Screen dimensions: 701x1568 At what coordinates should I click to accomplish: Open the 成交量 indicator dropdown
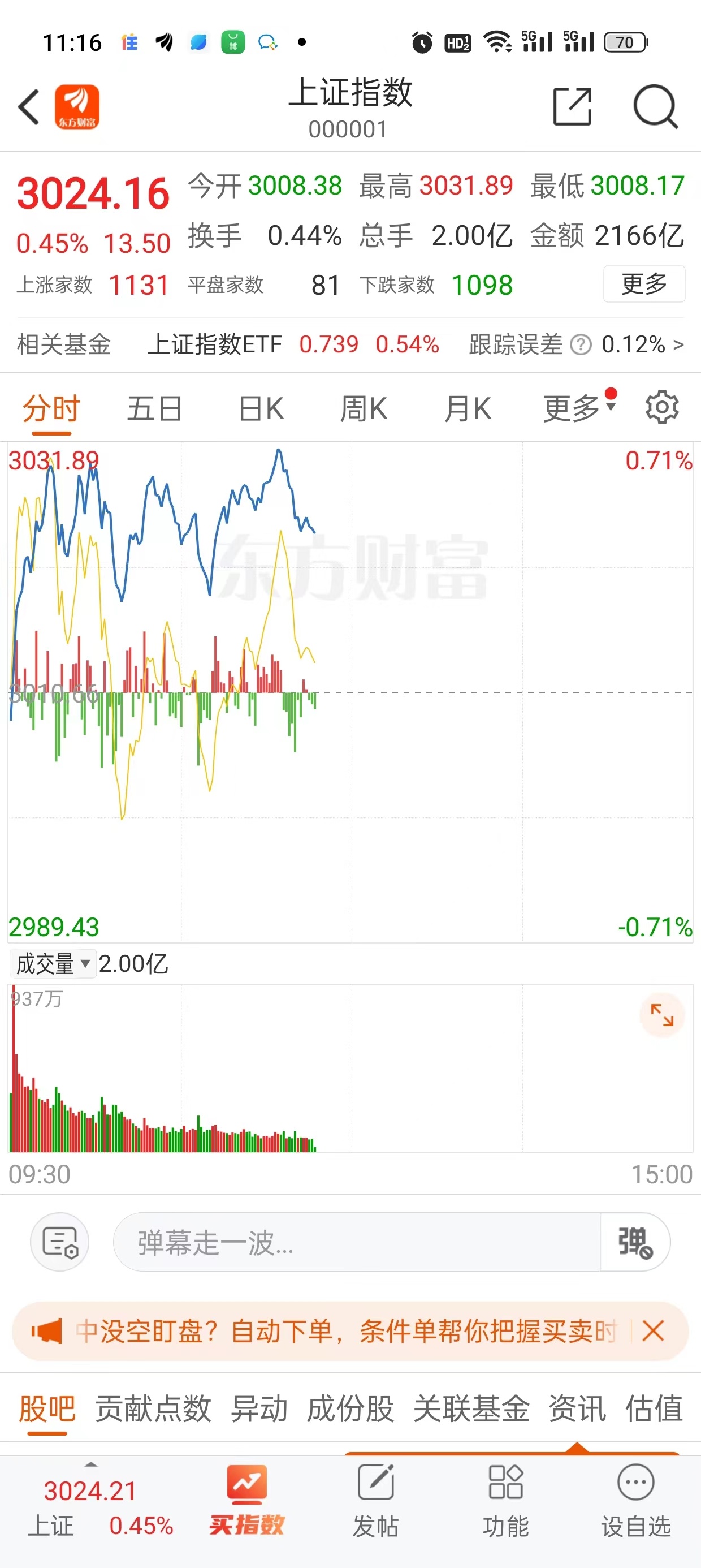point(51,963)
